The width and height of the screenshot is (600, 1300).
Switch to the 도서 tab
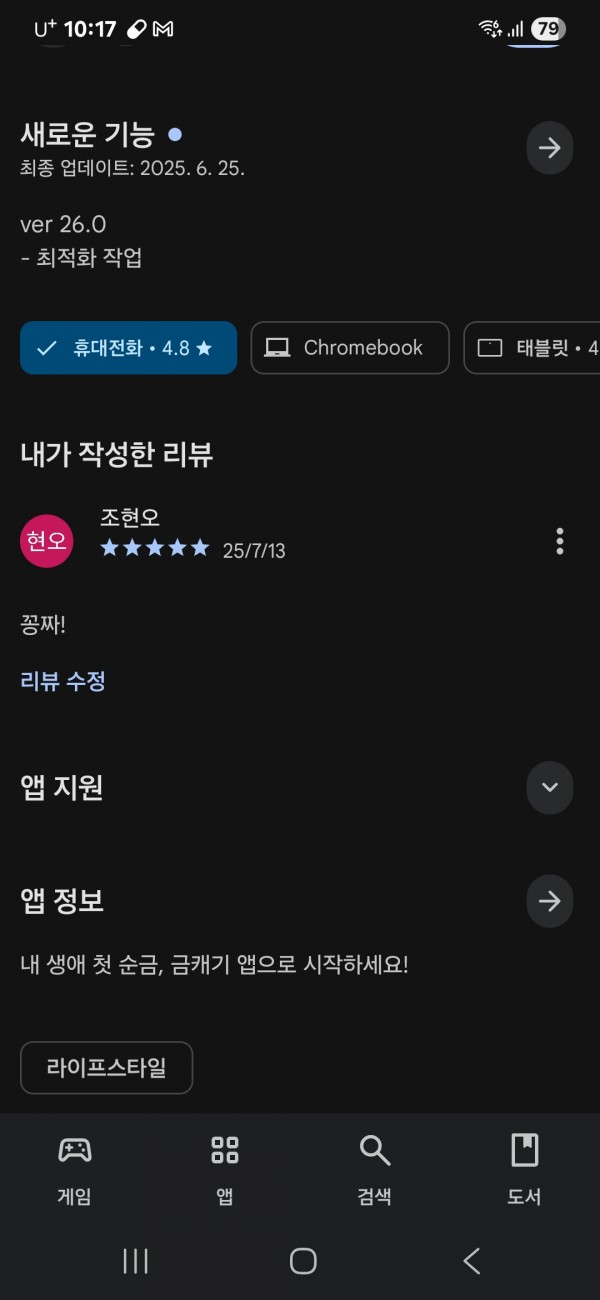[x=524, y=1170]
